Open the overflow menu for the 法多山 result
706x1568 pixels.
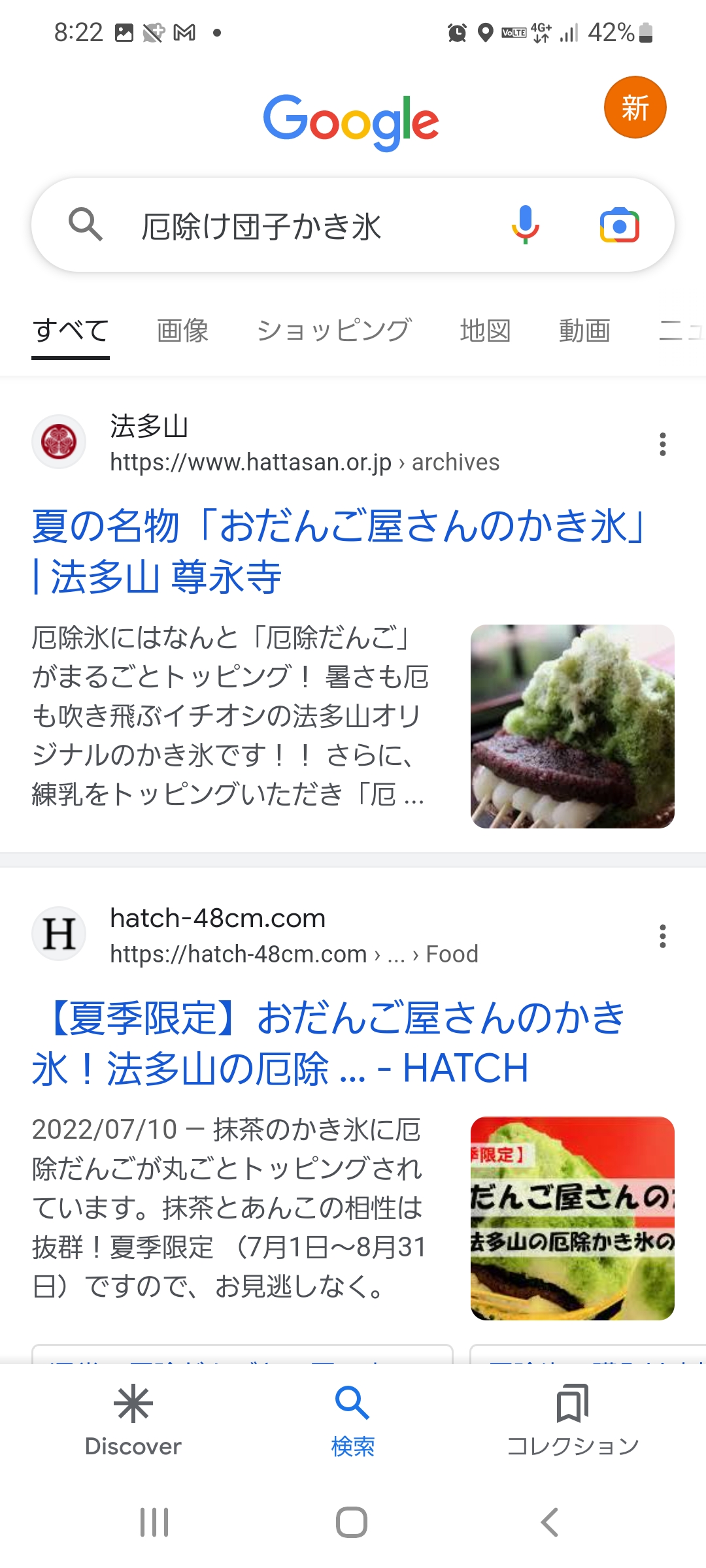(x=663, y=444)
